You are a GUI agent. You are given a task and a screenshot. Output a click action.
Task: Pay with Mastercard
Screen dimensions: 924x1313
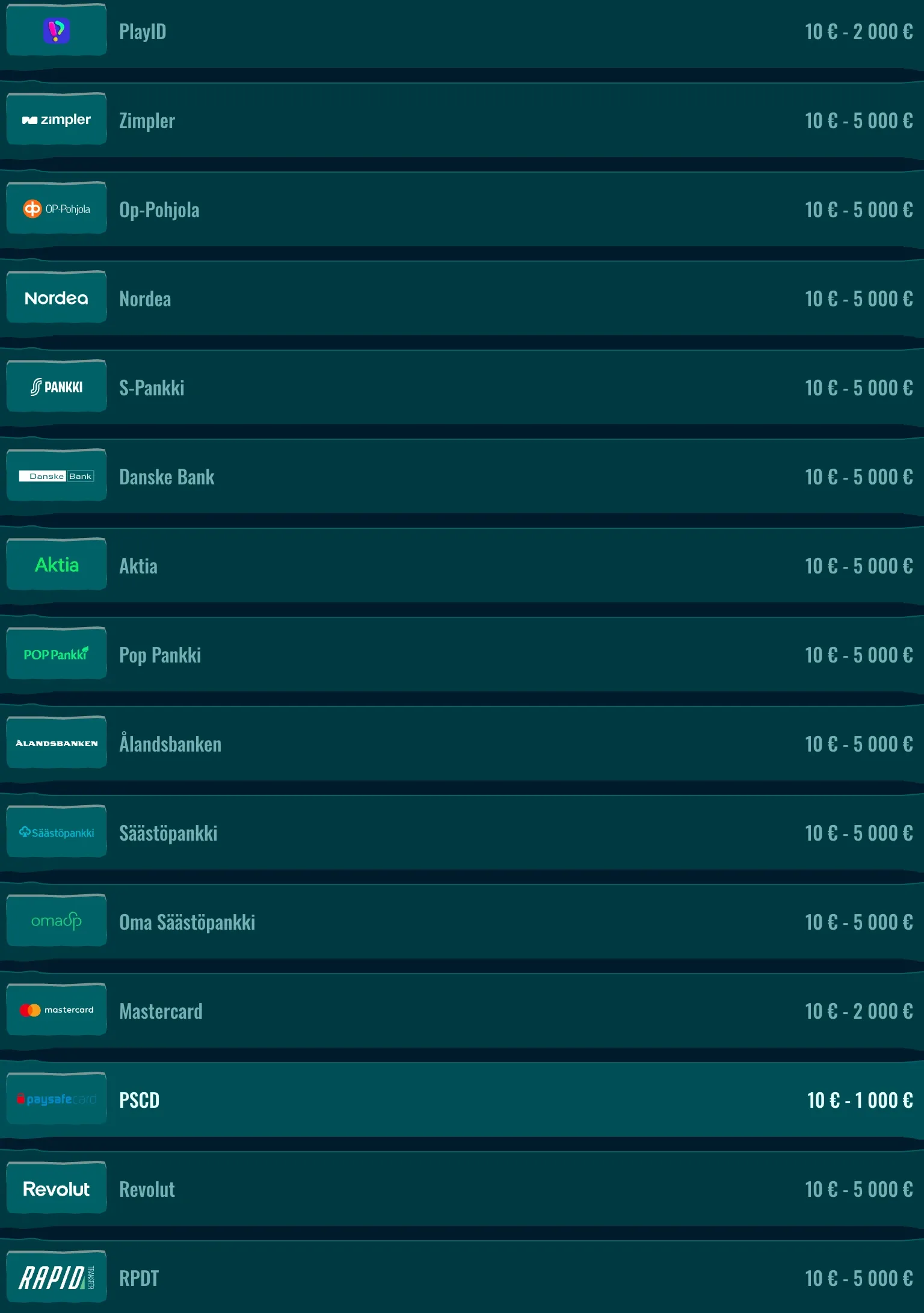462,1011
